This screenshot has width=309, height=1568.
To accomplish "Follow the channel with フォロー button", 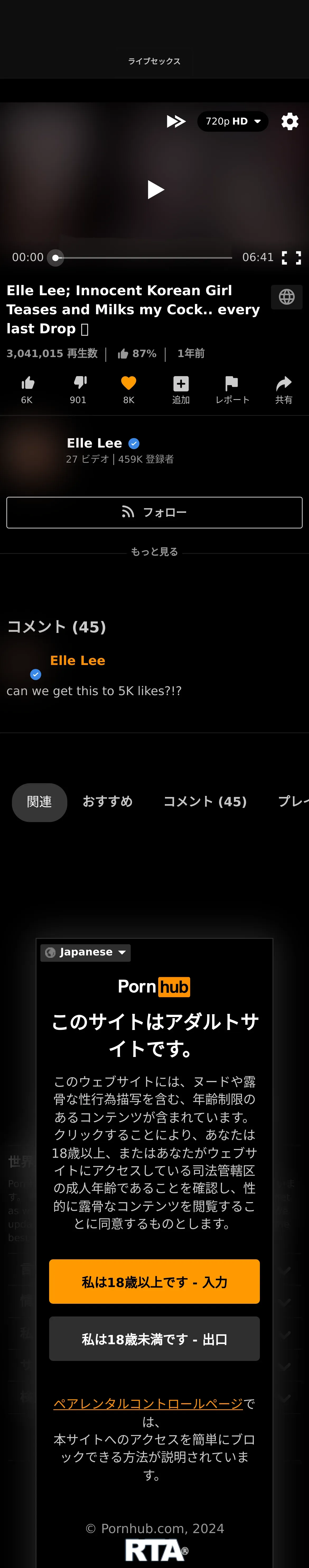I will 154,513.
